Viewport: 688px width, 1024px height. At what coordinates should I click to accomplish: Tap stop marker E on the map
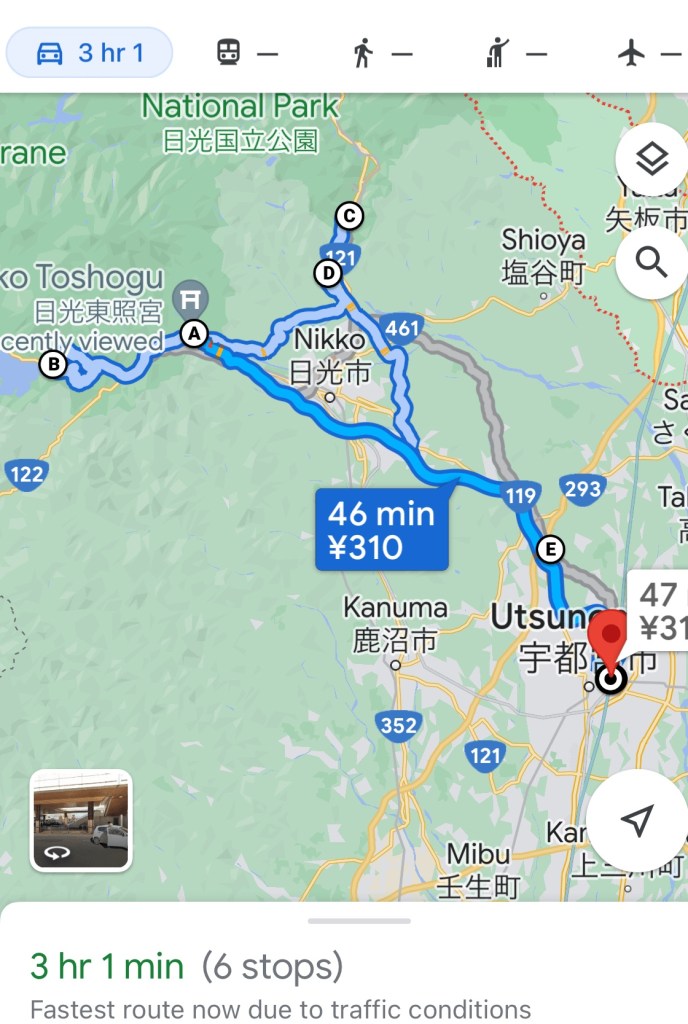[549, 548]
